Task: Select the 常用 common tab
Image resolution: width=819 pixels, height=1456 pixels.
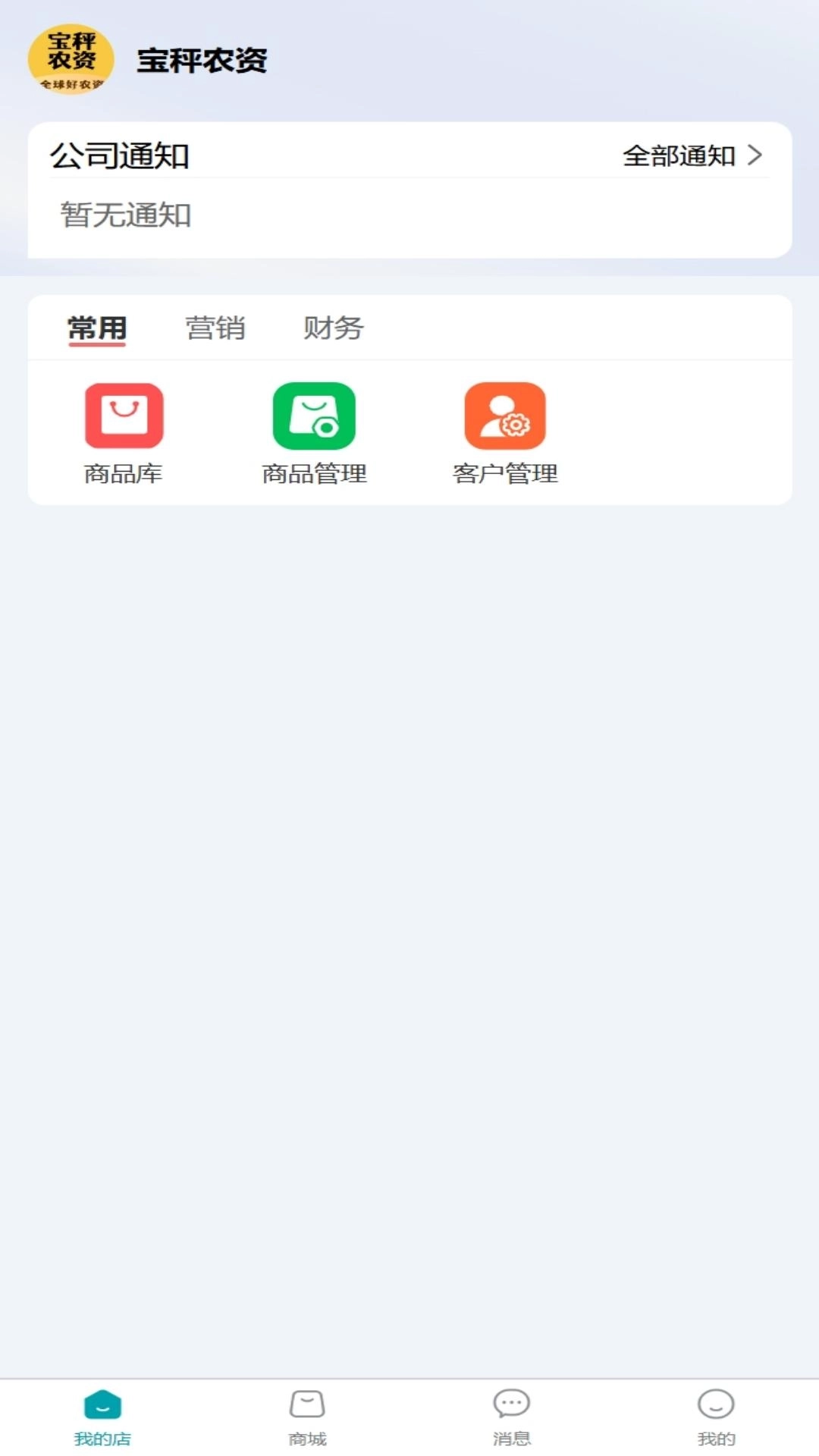Action: click(95, 328)
